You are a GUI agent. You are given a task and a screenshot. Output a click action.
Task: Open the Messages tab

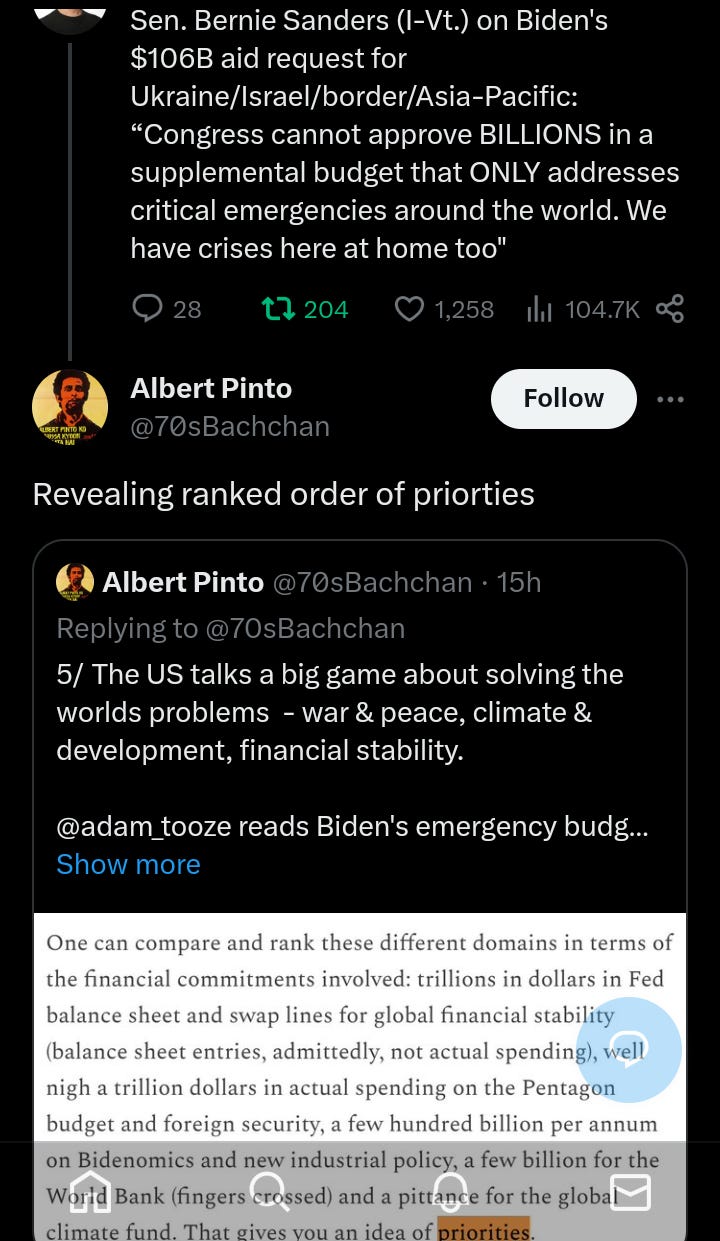click(631, 1192)
